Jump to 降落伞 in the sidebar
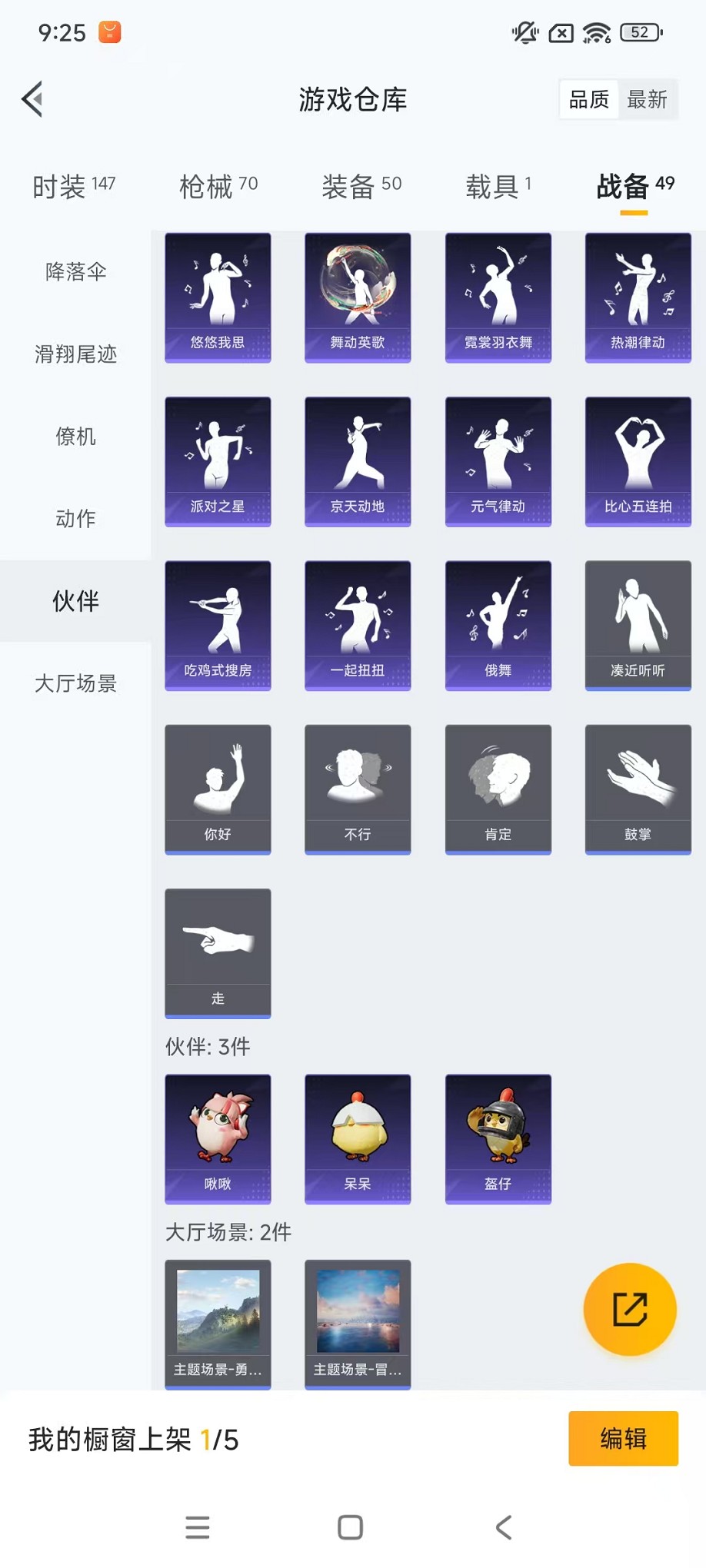 point(75,271)
